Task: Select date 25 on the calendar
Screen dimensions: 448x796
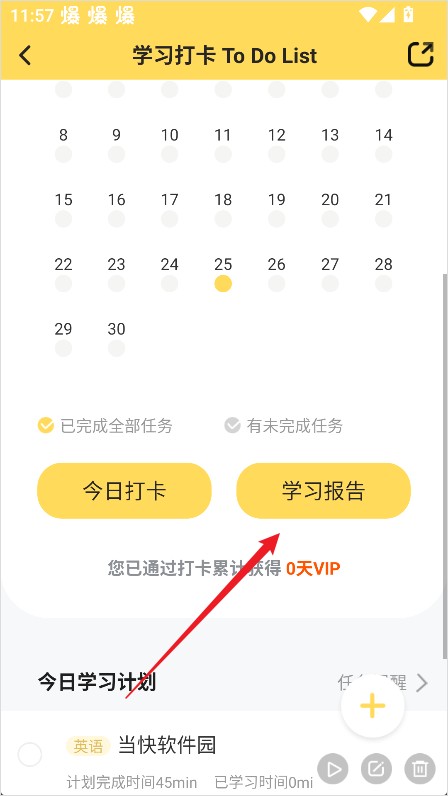Action: pos(223,274)
